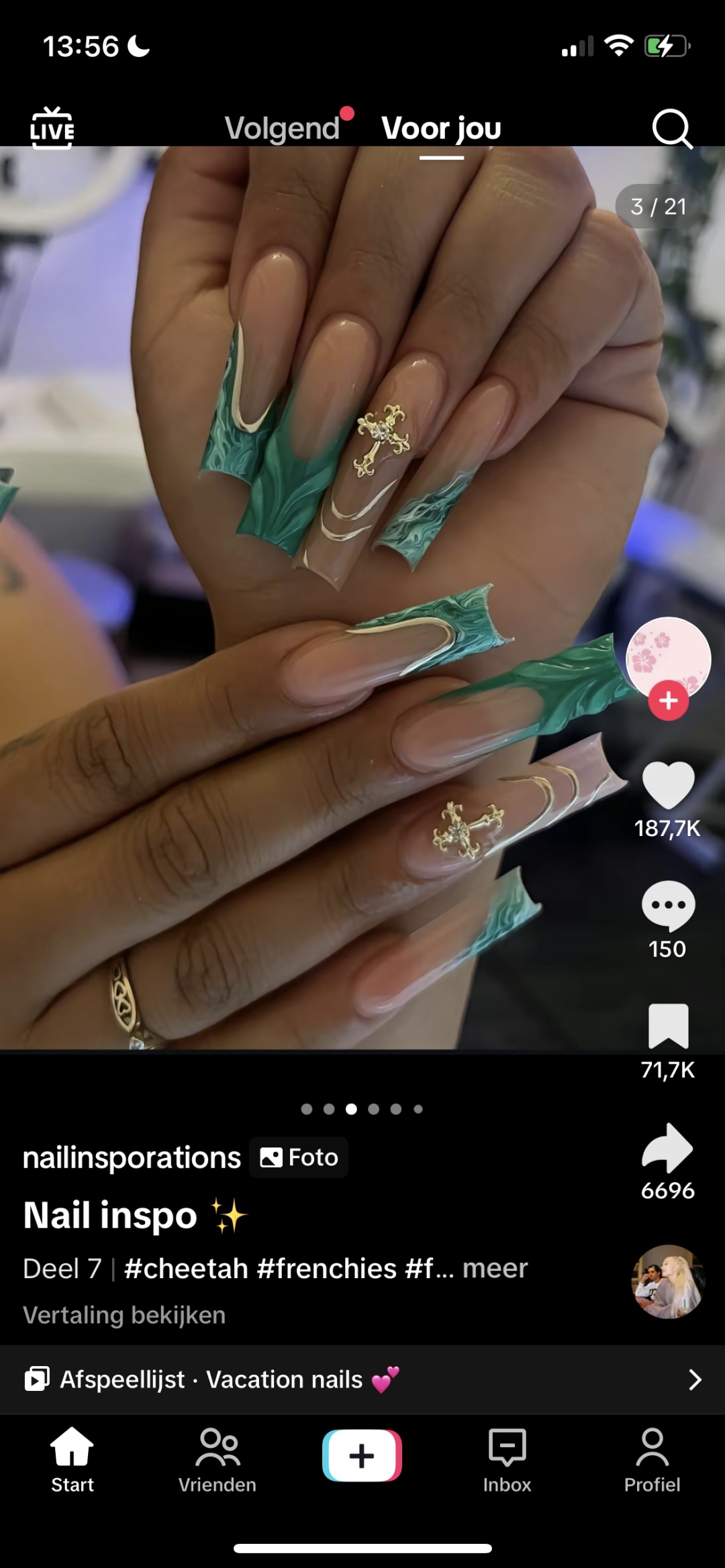Go to the Start tab
Viewport: 725px width, 1568px height.
[x=72, y=1461]
